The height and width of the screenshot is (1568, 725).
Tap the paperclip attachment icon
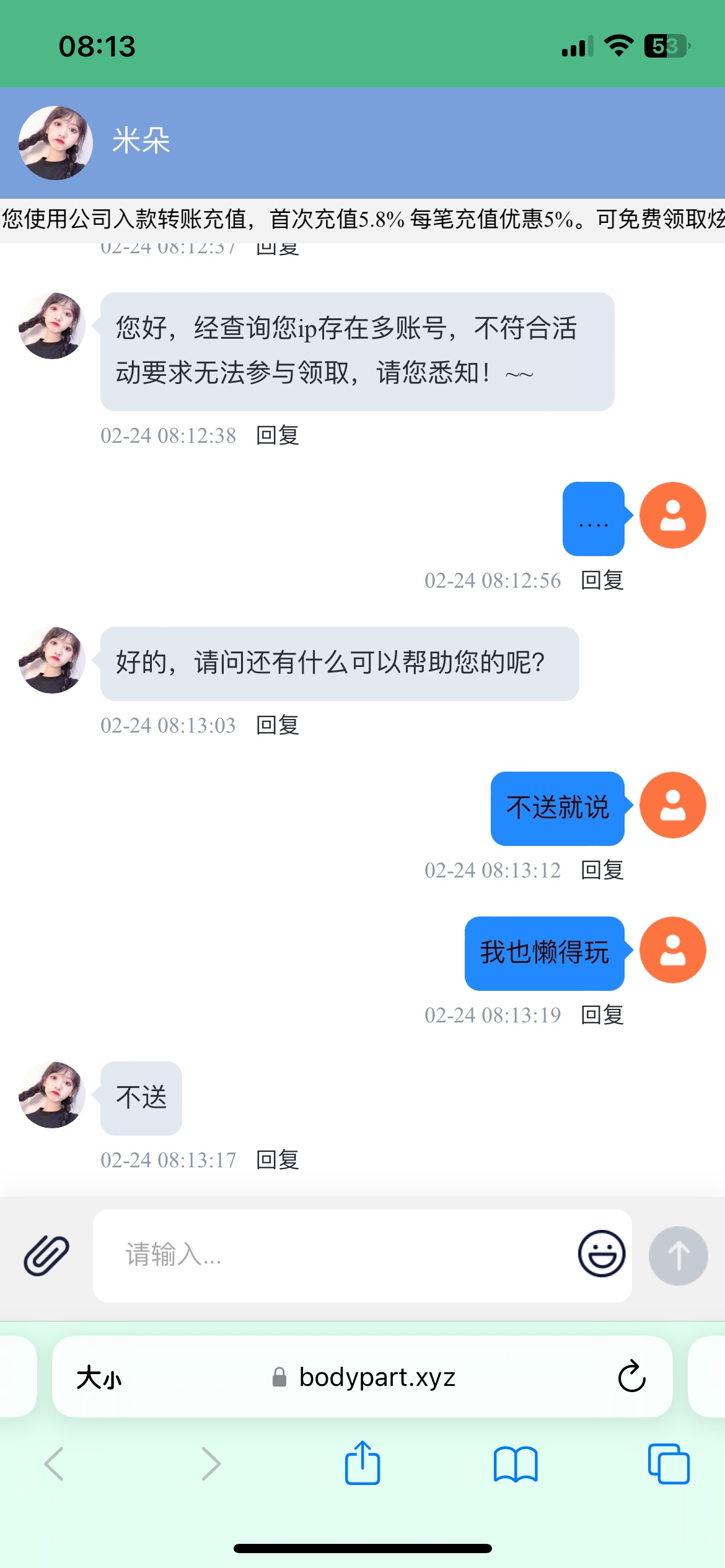46,1255
